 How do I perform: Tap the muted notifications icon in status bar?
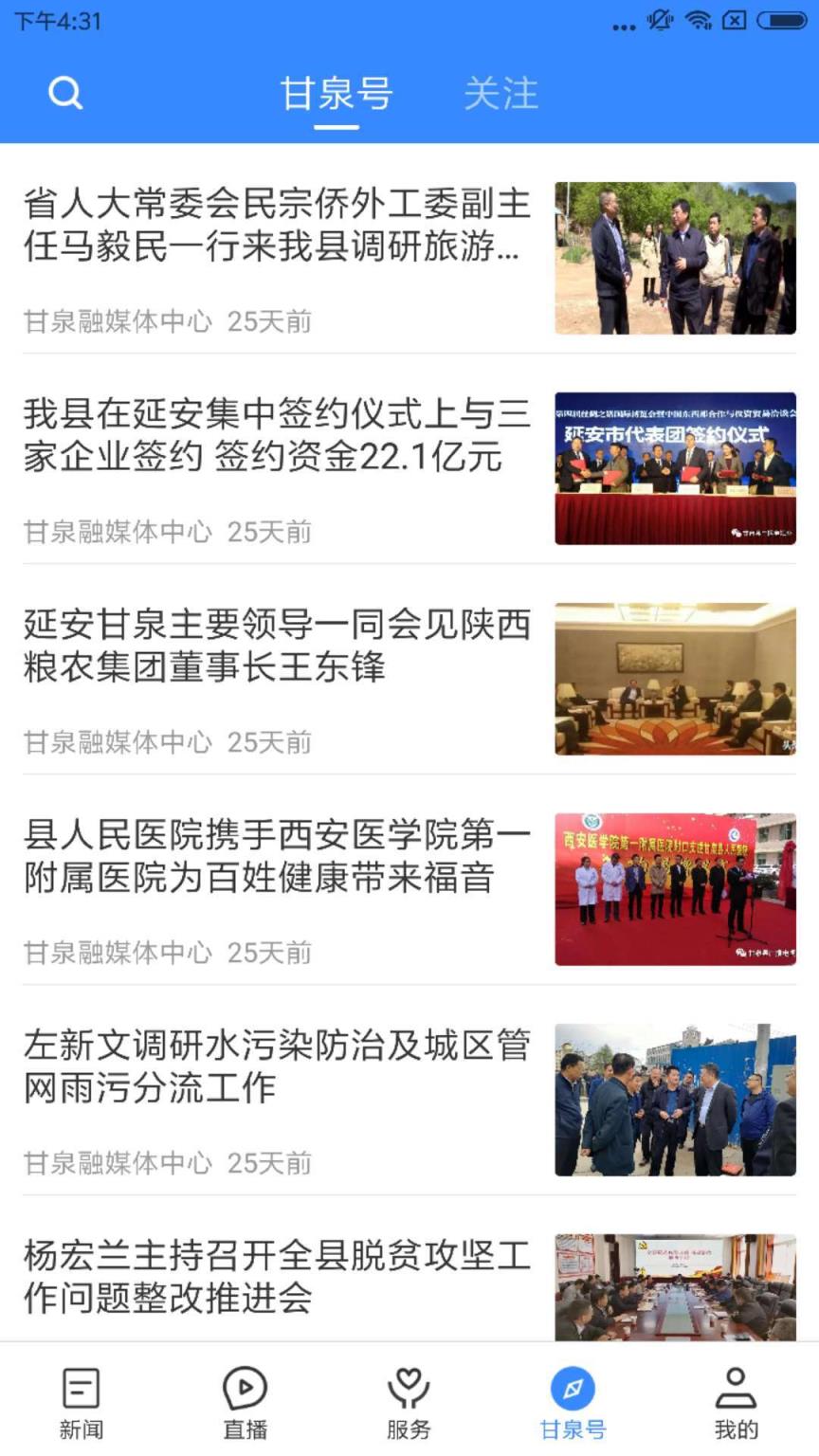tap(658, 21)
